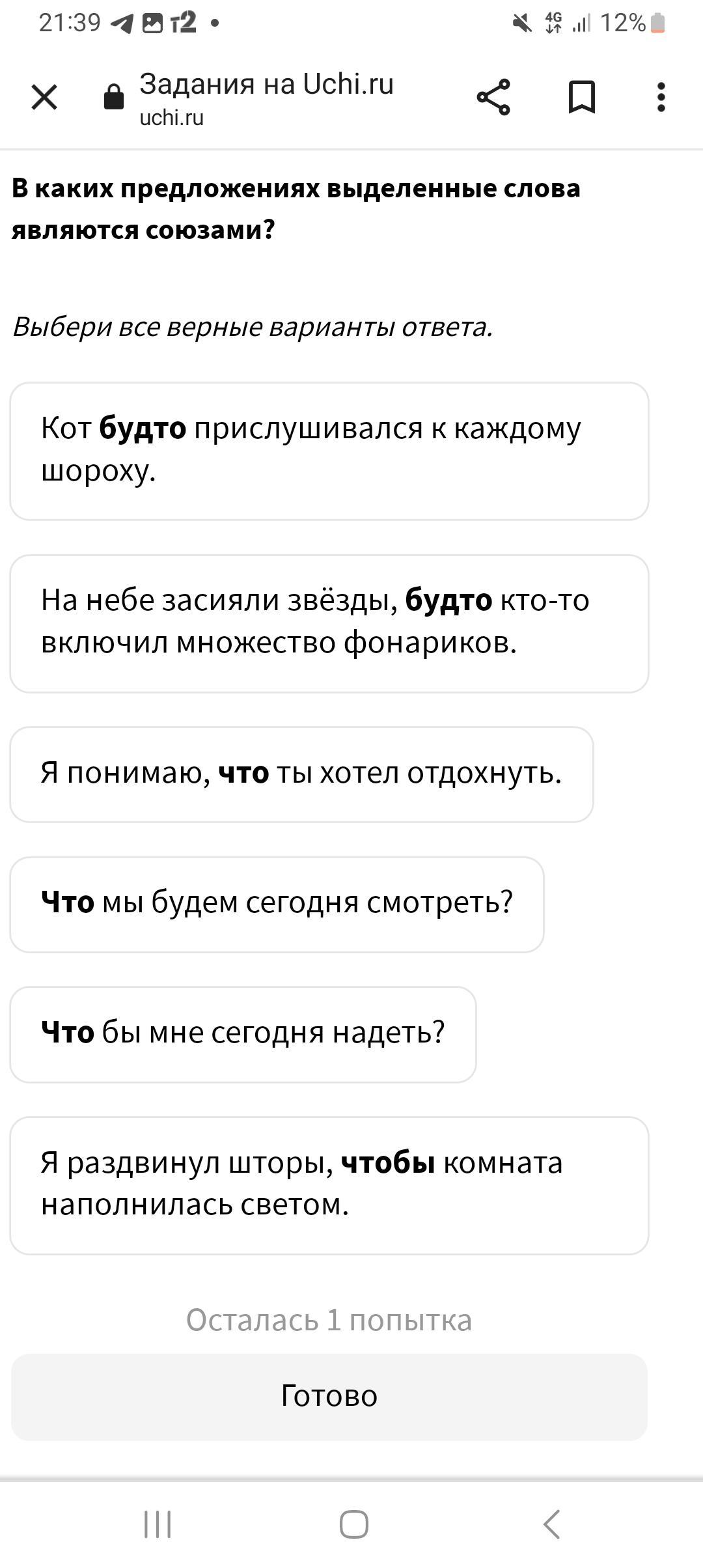
Task: Share this Uchi.ru page
Action: tap(493, 98)
